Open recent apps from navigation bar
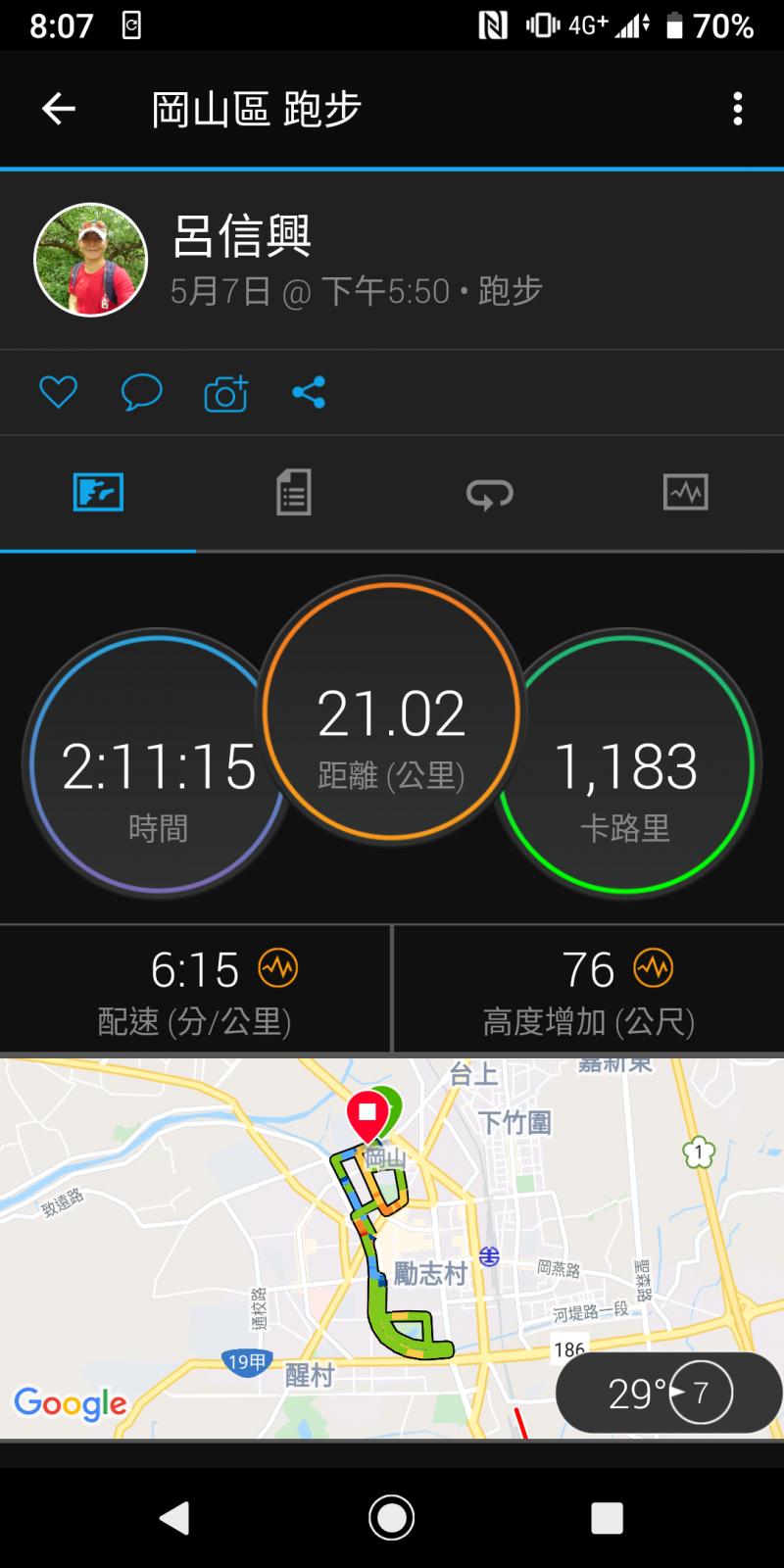784x1568 pixels. pyautogui.click(x=607, y=1518)
